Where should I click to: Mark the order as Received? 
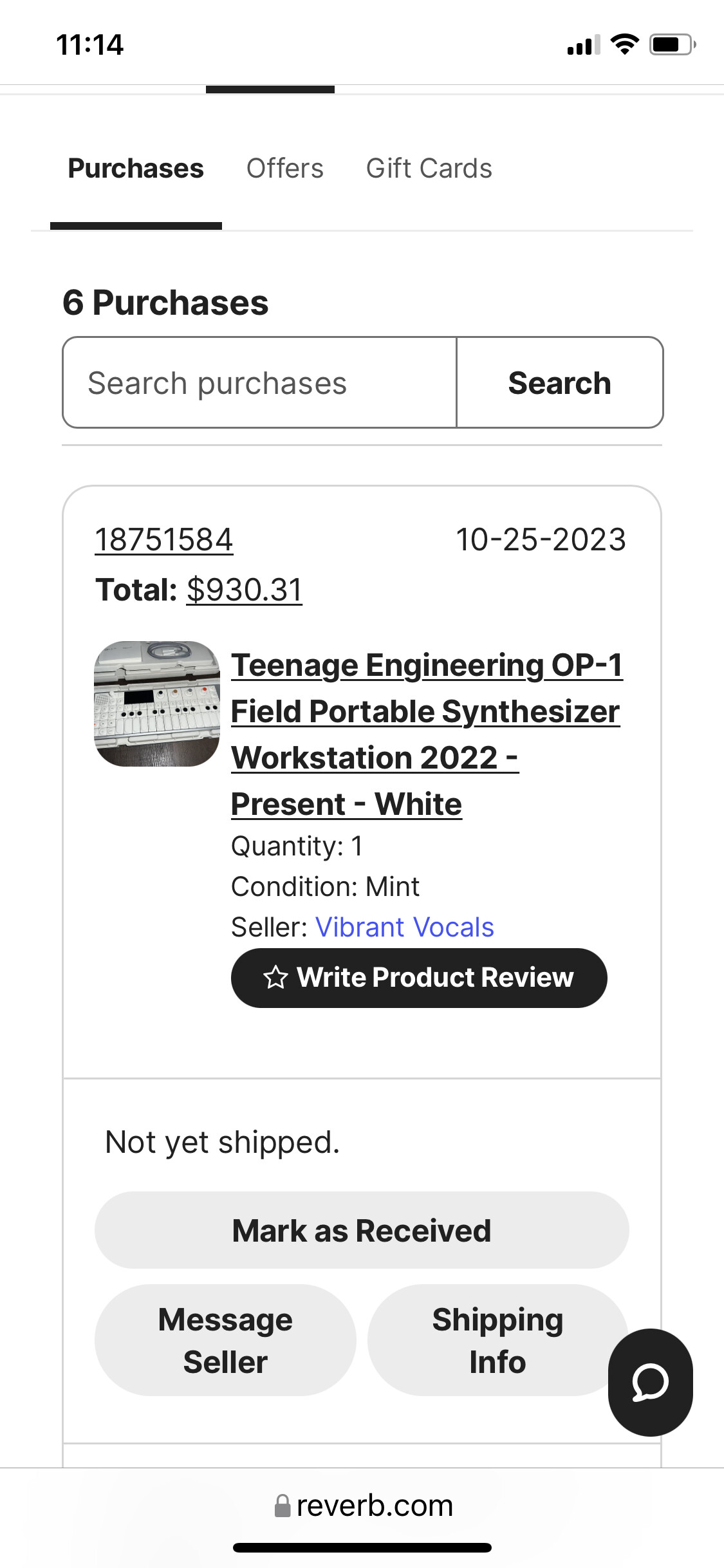pos(362,1230)
